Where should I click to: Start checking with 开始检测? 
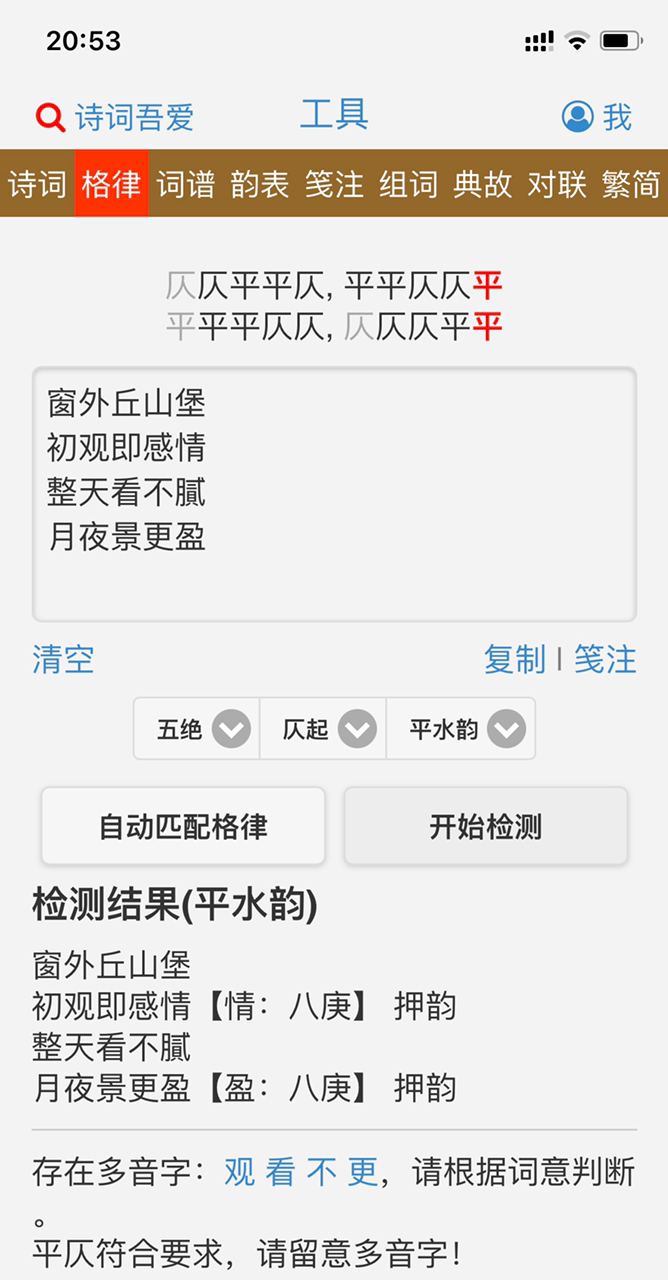point(486,827)
